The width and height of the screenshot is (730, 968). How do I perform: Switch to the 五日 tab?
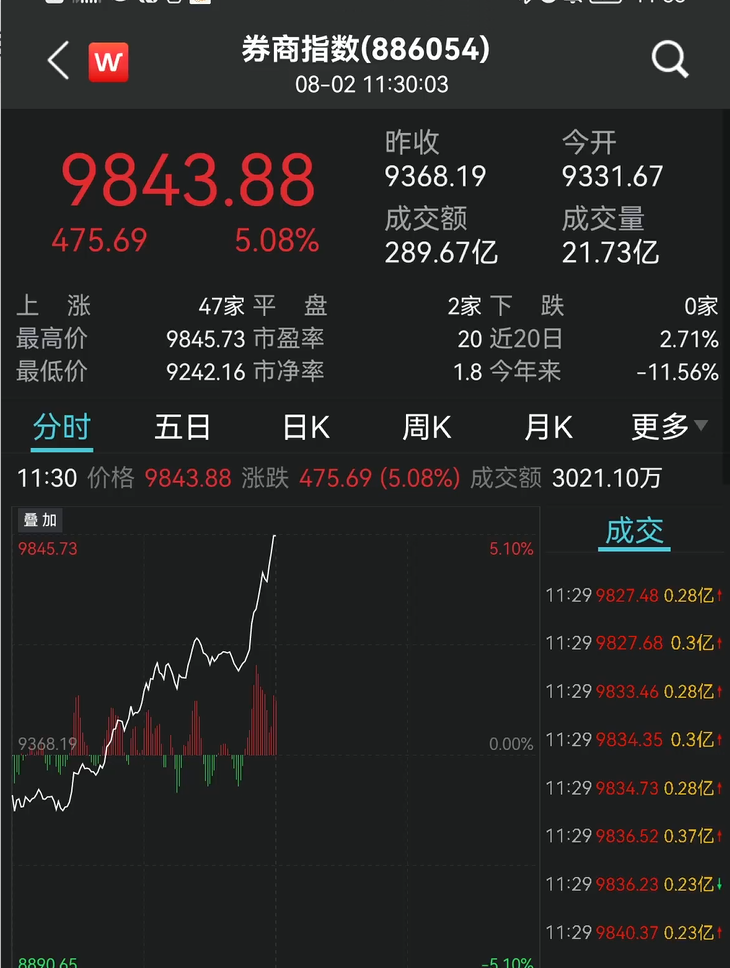[x=182, y=426]
